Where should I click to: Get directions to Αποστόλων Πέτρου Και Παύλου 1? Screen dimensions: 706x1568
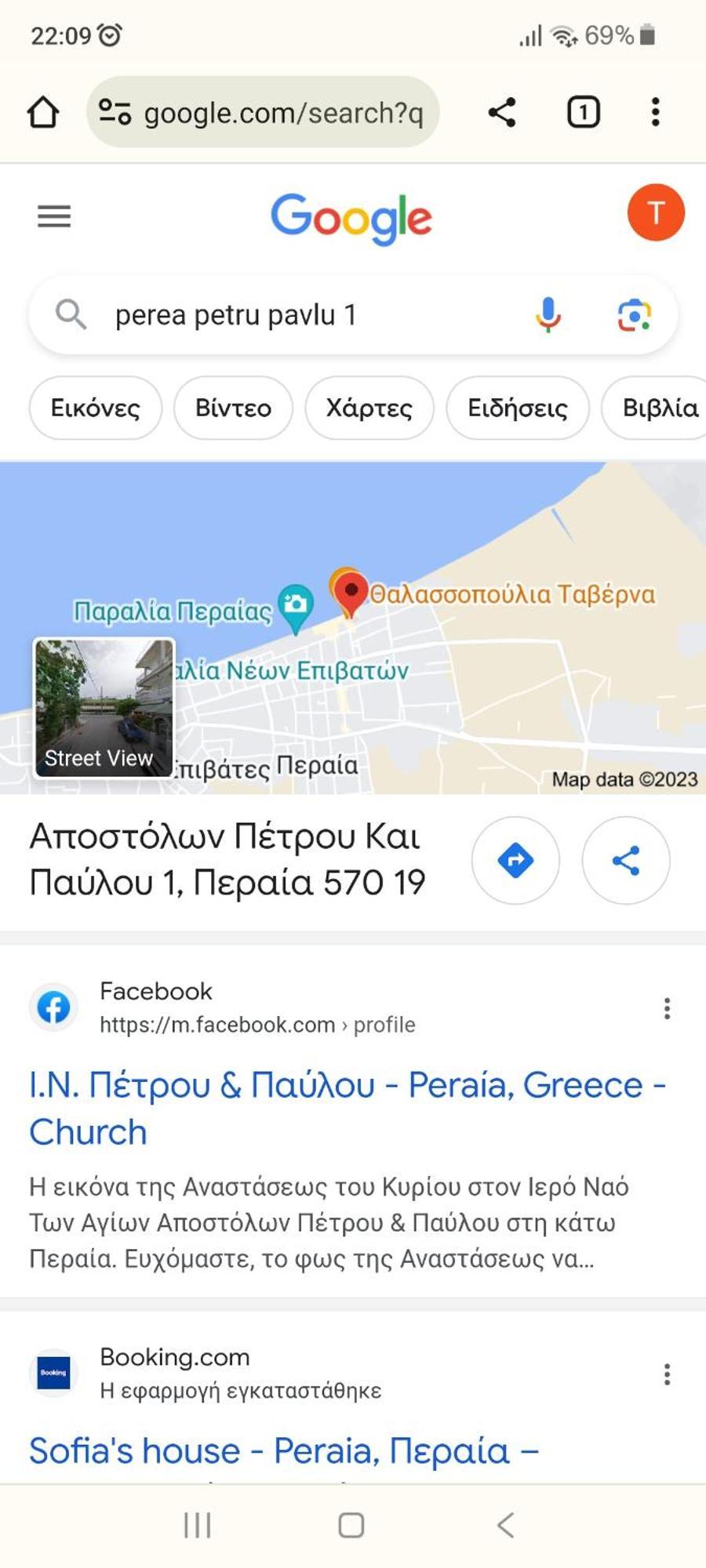coord(515,860)
